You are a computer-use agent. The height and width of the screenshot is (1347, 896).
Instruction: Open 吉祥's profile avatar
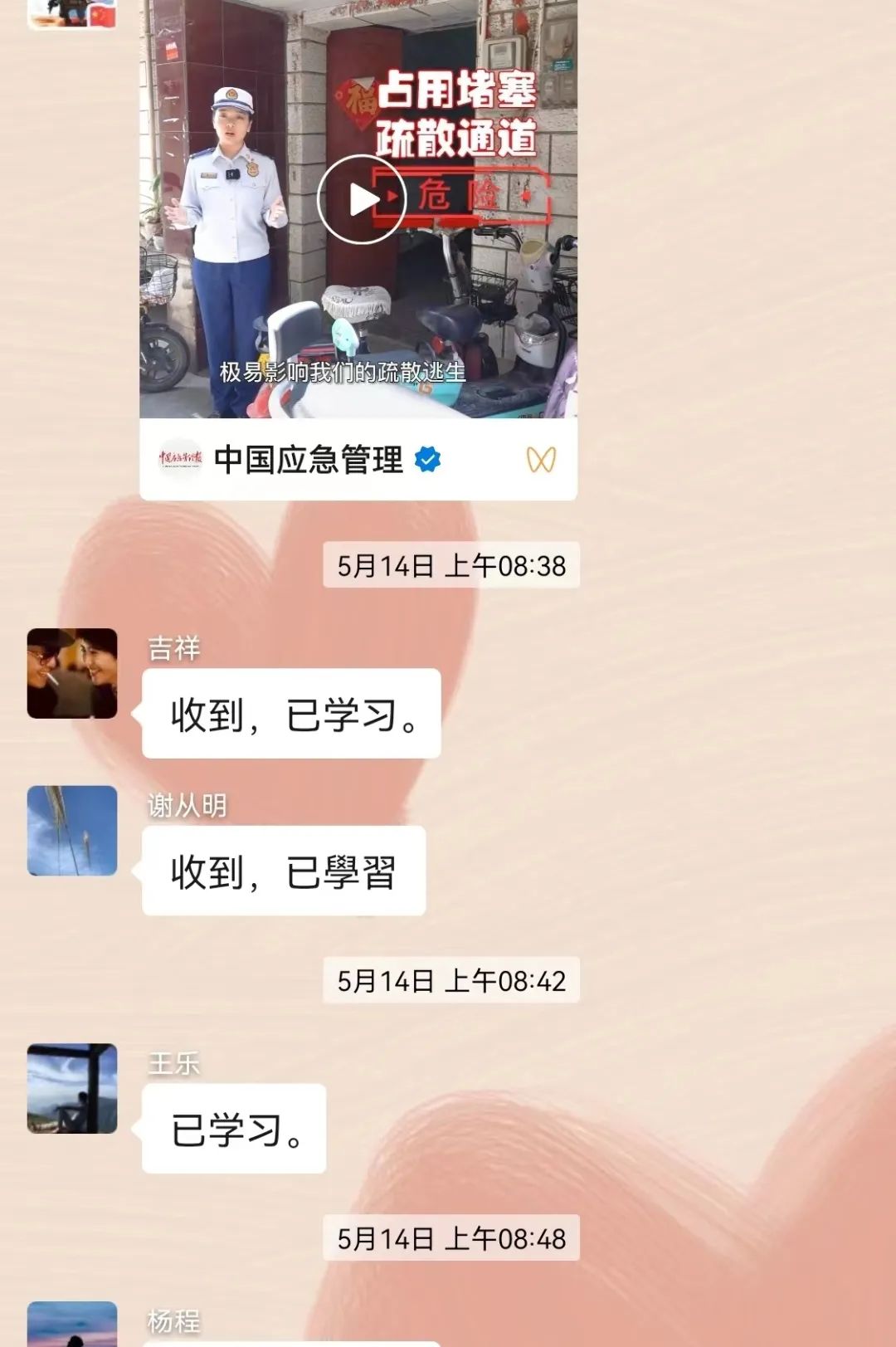pyautogui.click(x=72, y=673)
